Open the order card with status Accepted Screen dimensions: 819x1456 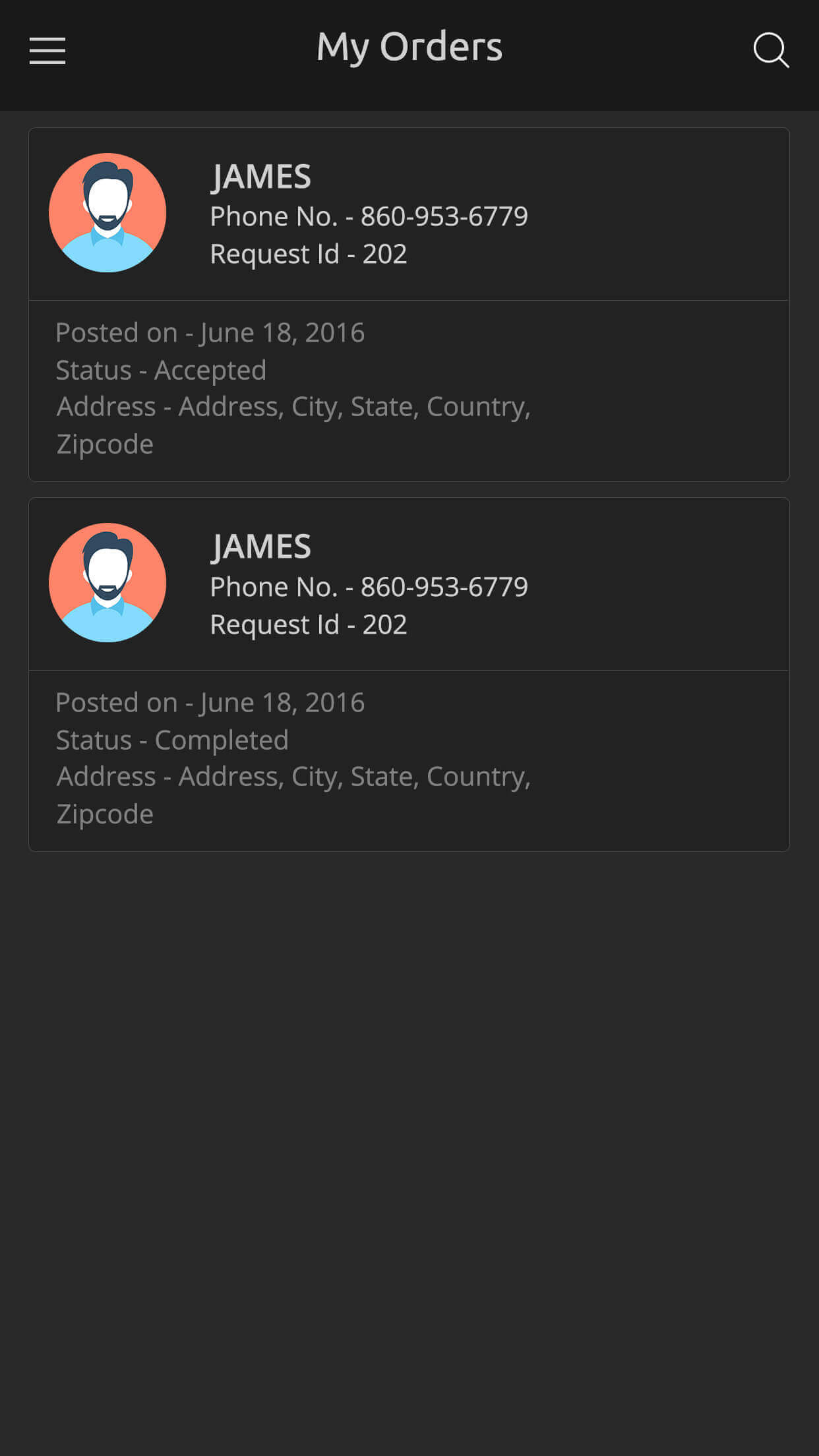click(x=409, y=305)
